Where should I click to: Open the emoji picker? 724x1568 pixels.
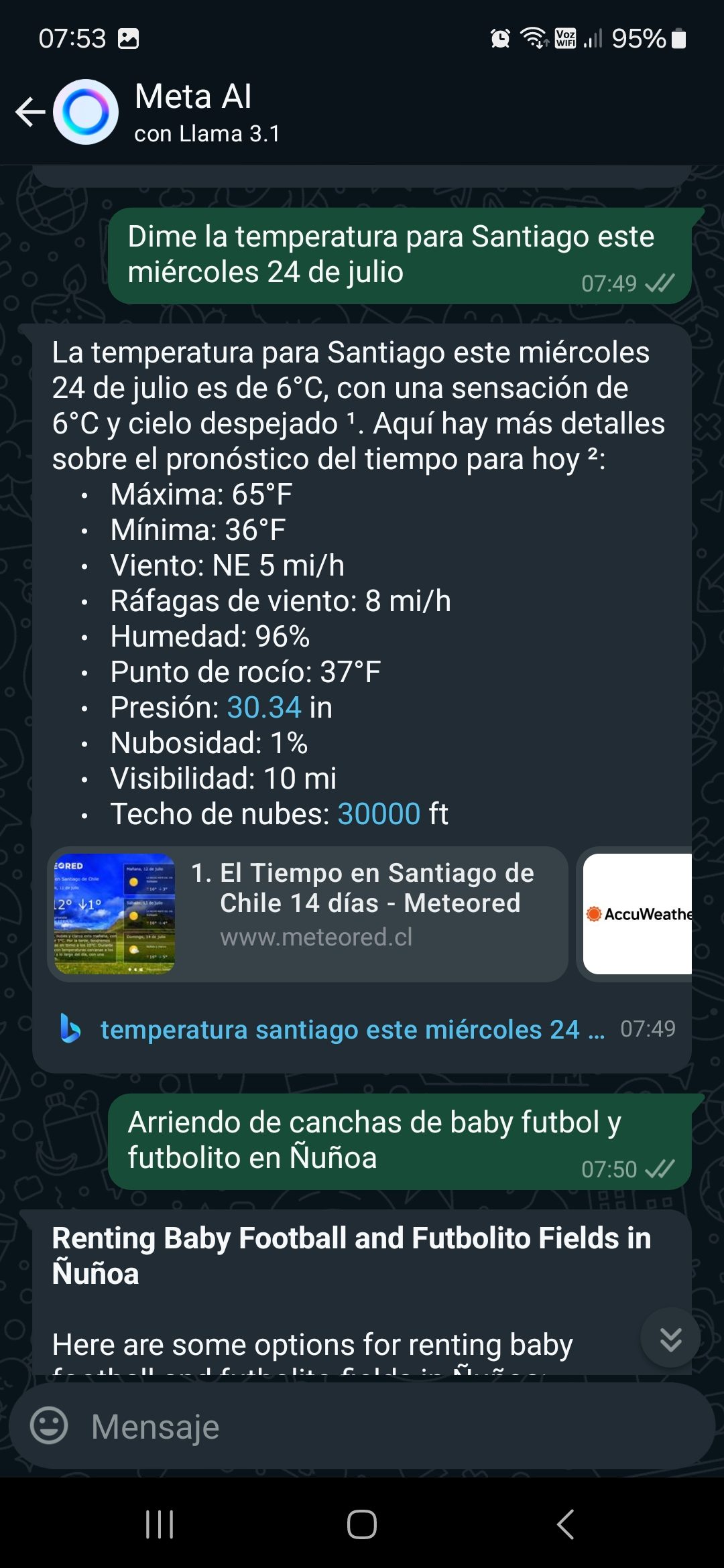pyautogui.click(x=49, y=1425)
